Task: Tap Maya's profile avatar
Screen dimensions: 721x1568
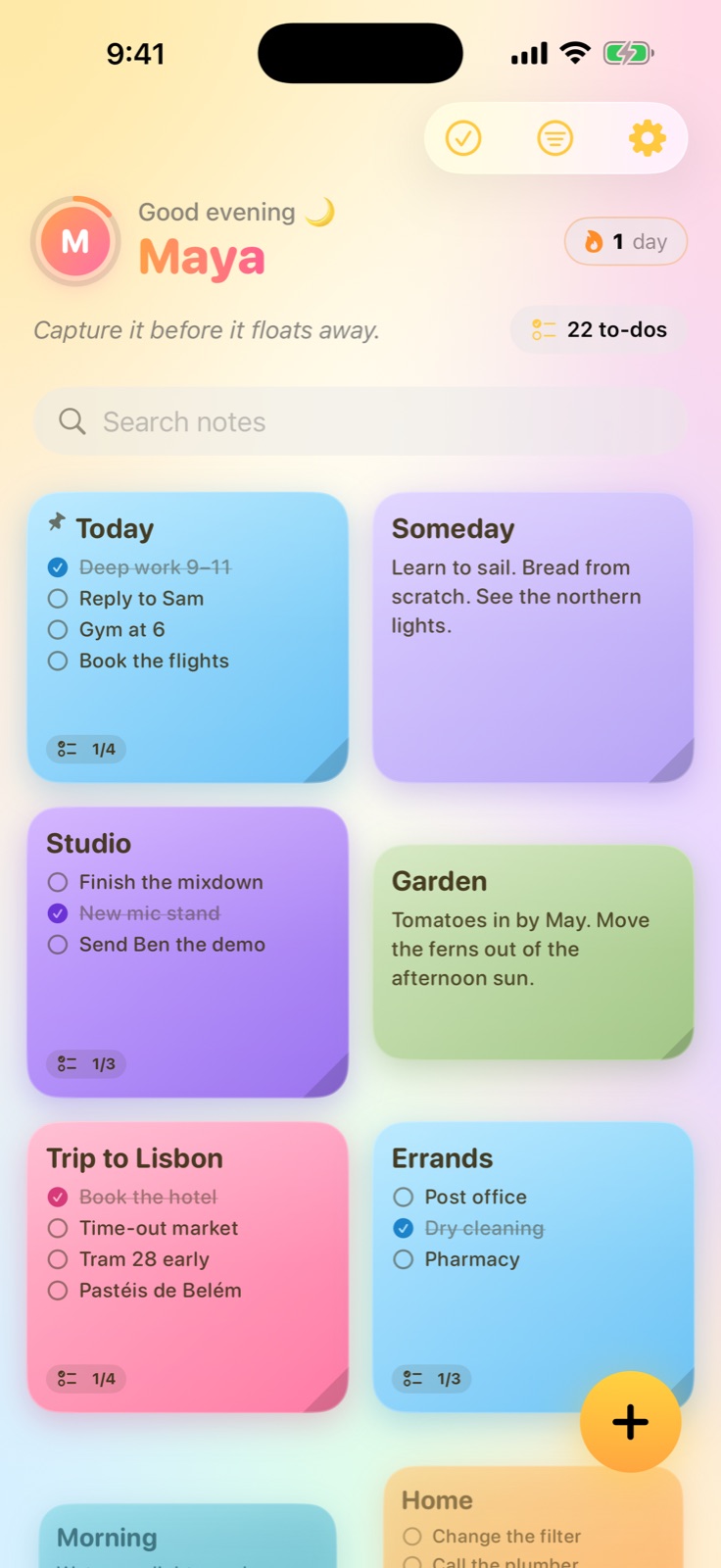Action: click(x=75, y=241)
